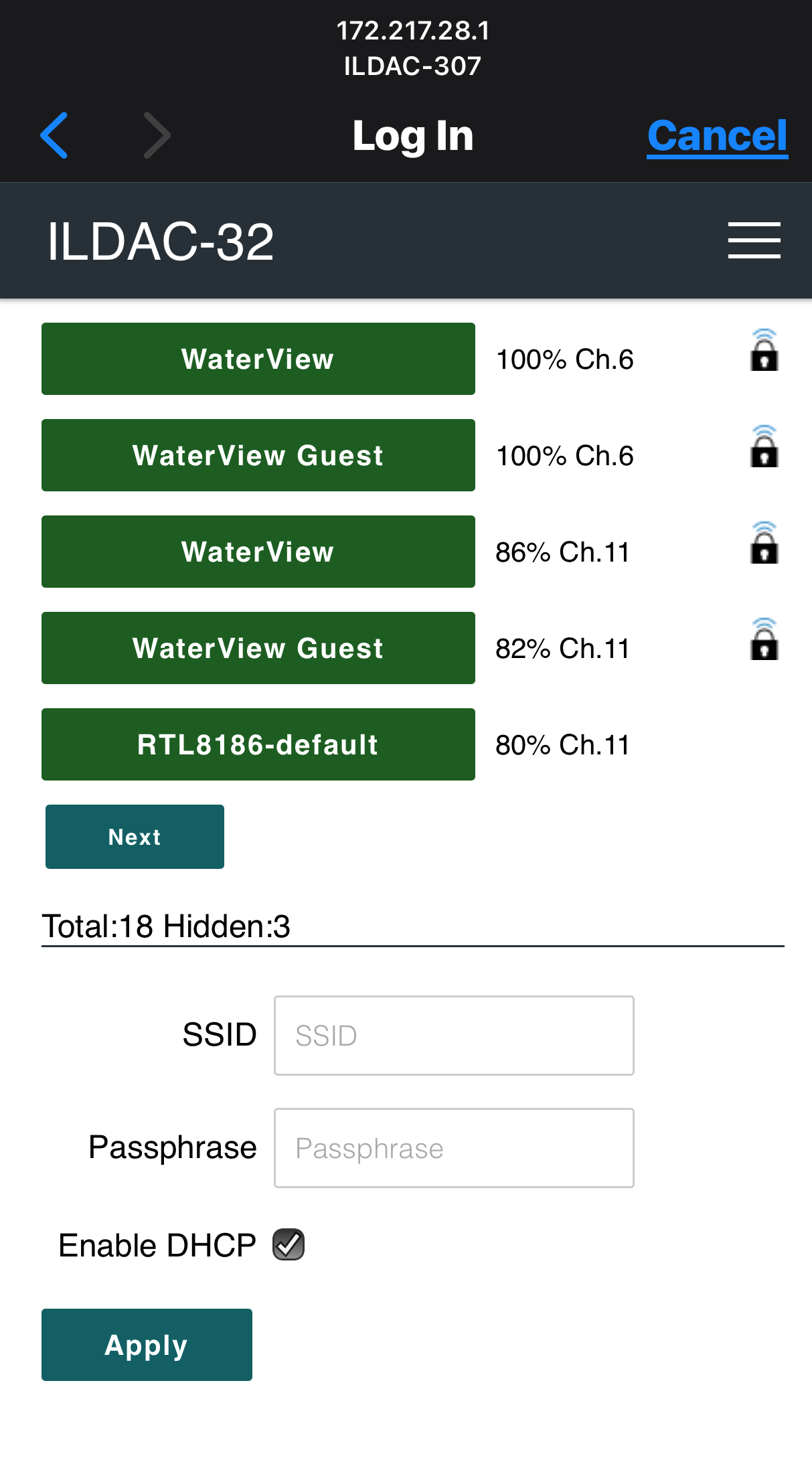Go back with the blue back arrow
The height and width of the screenshot is (1468, 812).
(x=54, y=135)
